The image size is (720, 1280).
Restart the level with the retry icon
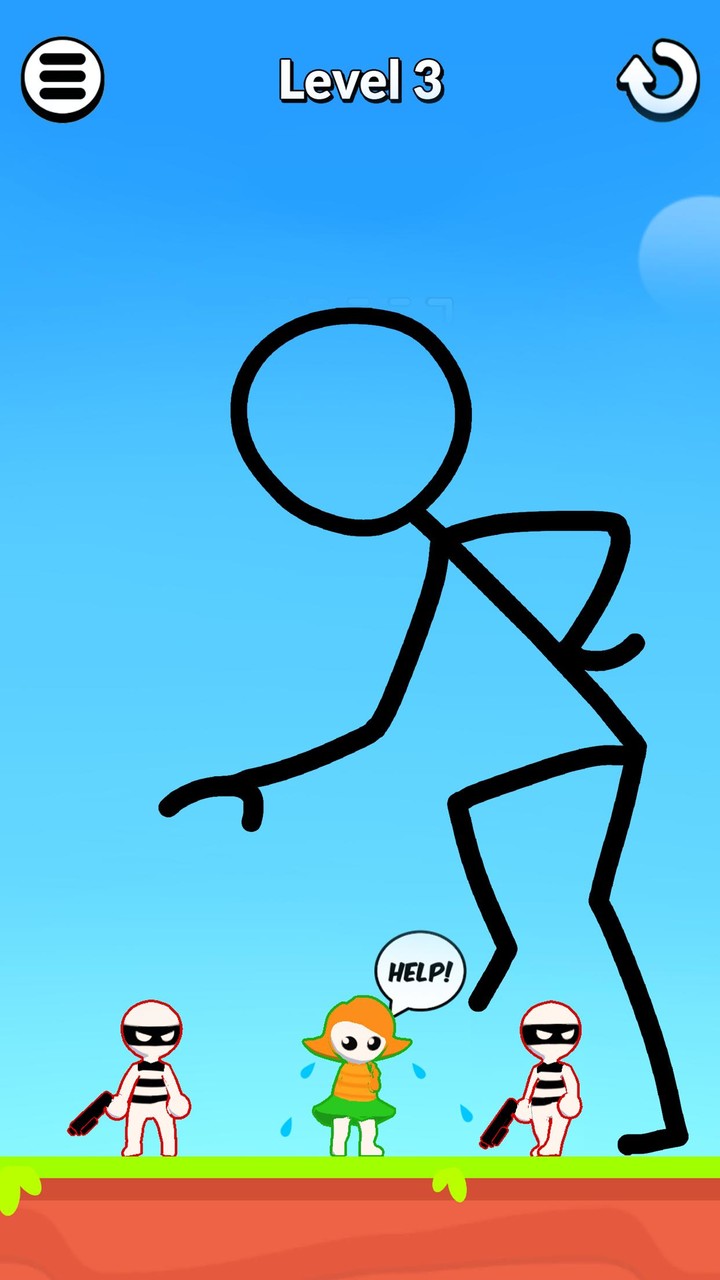tap(659, 80)
